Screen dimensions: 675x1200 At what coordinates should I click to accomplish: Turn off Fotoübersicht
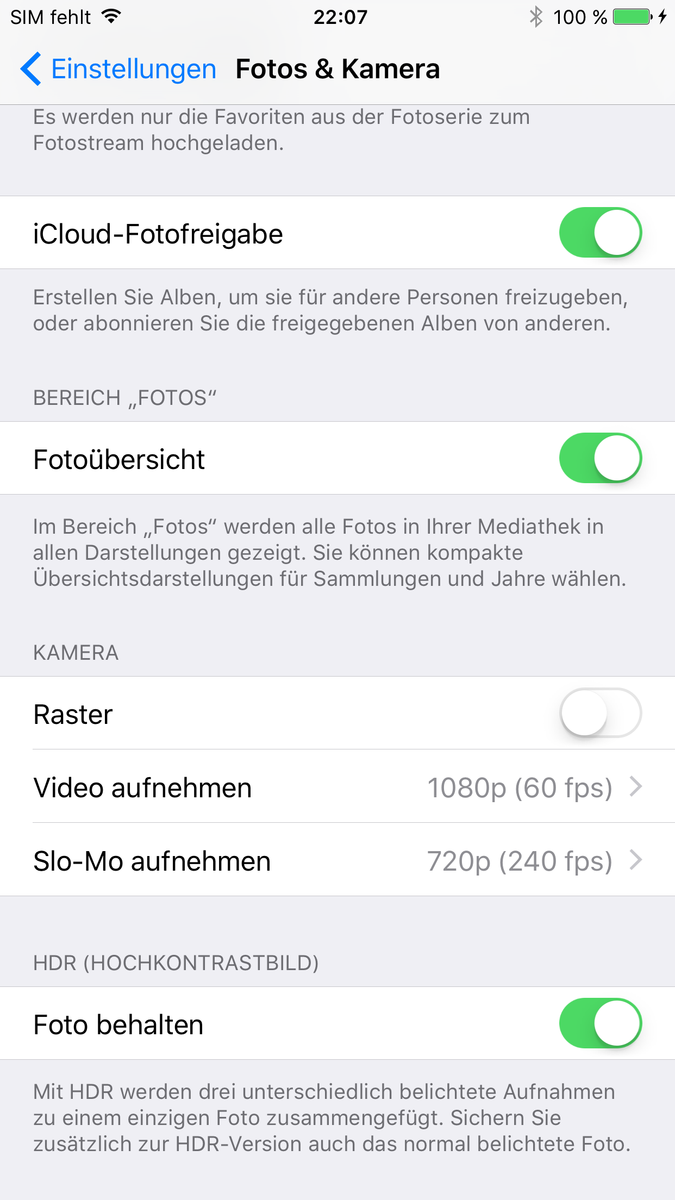click(x=599, y=459)
